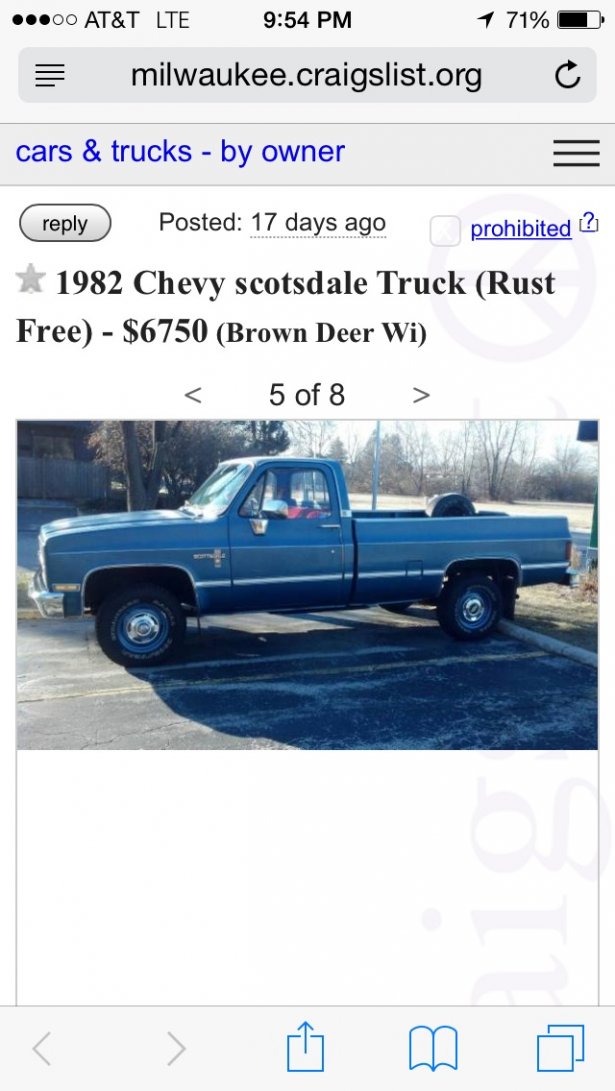
Task: Tap the reply button
Action: (65, 223)
